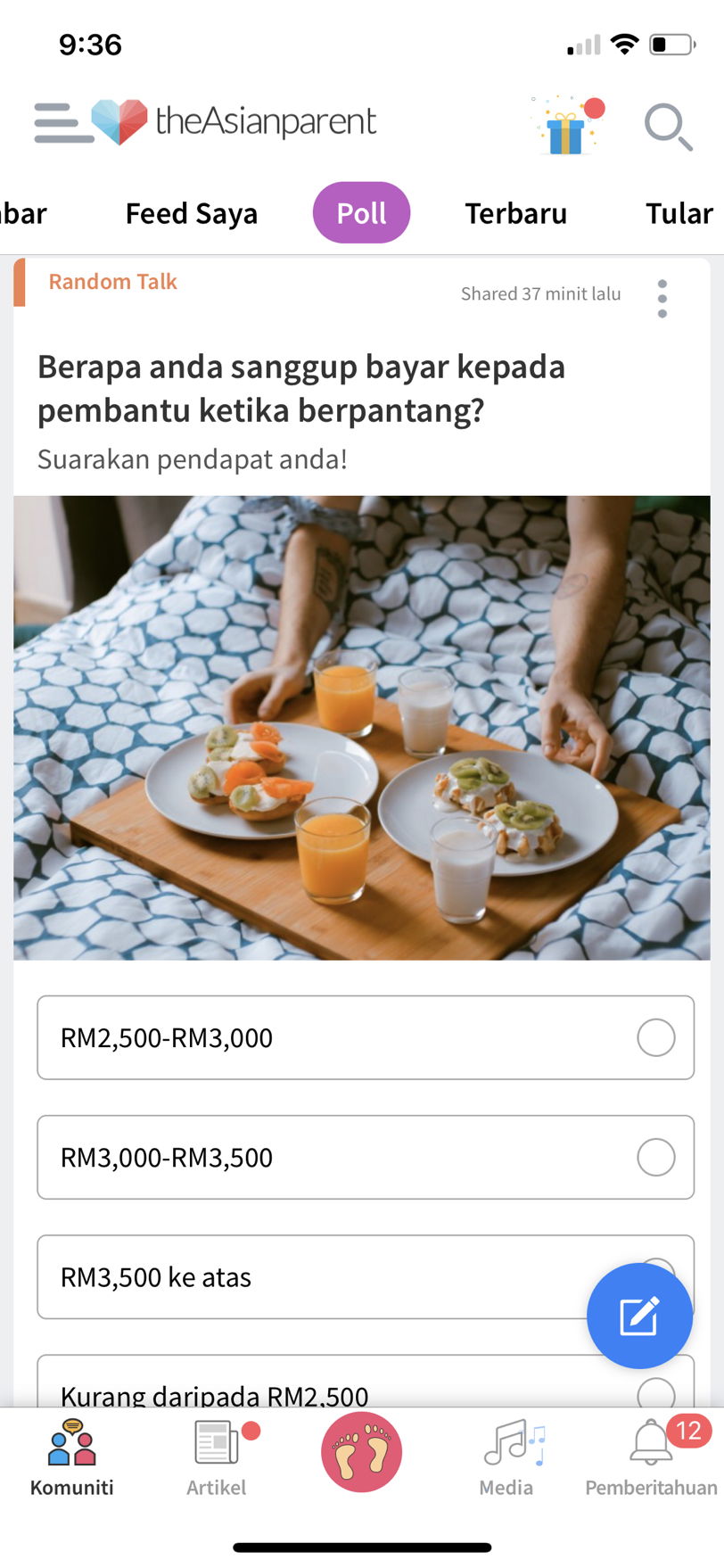Open the poll's three-dot overflow menu
Viewport: 724px width, 1568px height.
click(662, 299)
